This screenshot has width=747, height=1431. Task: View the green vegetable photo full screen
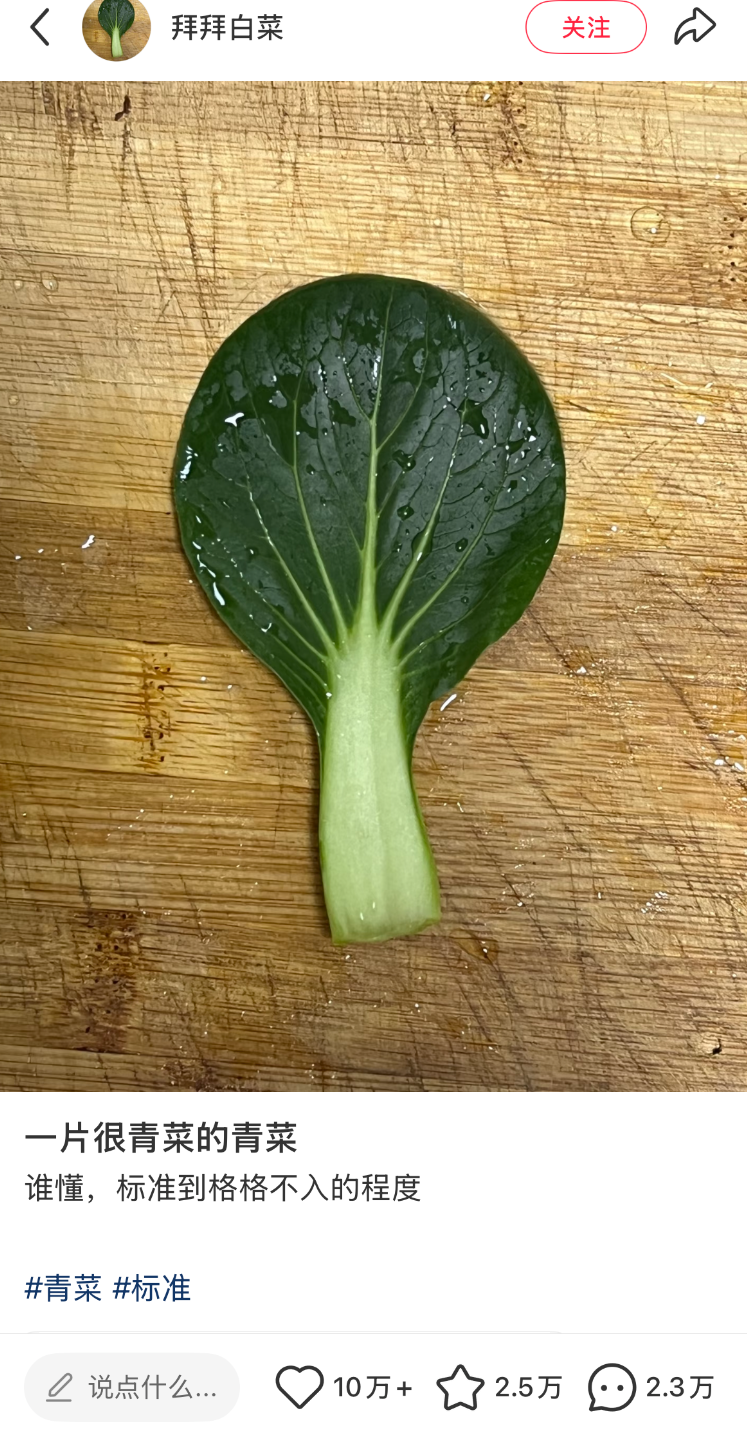[373, 585]
